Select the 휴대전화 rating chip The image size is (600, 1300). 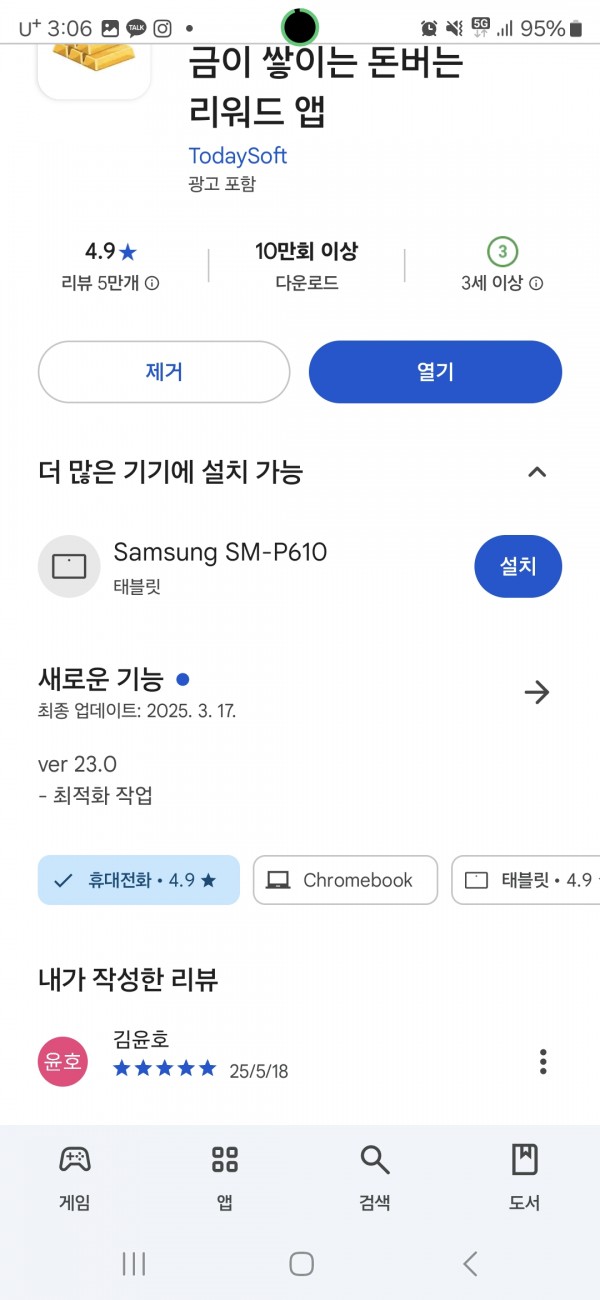coord(139,880)
